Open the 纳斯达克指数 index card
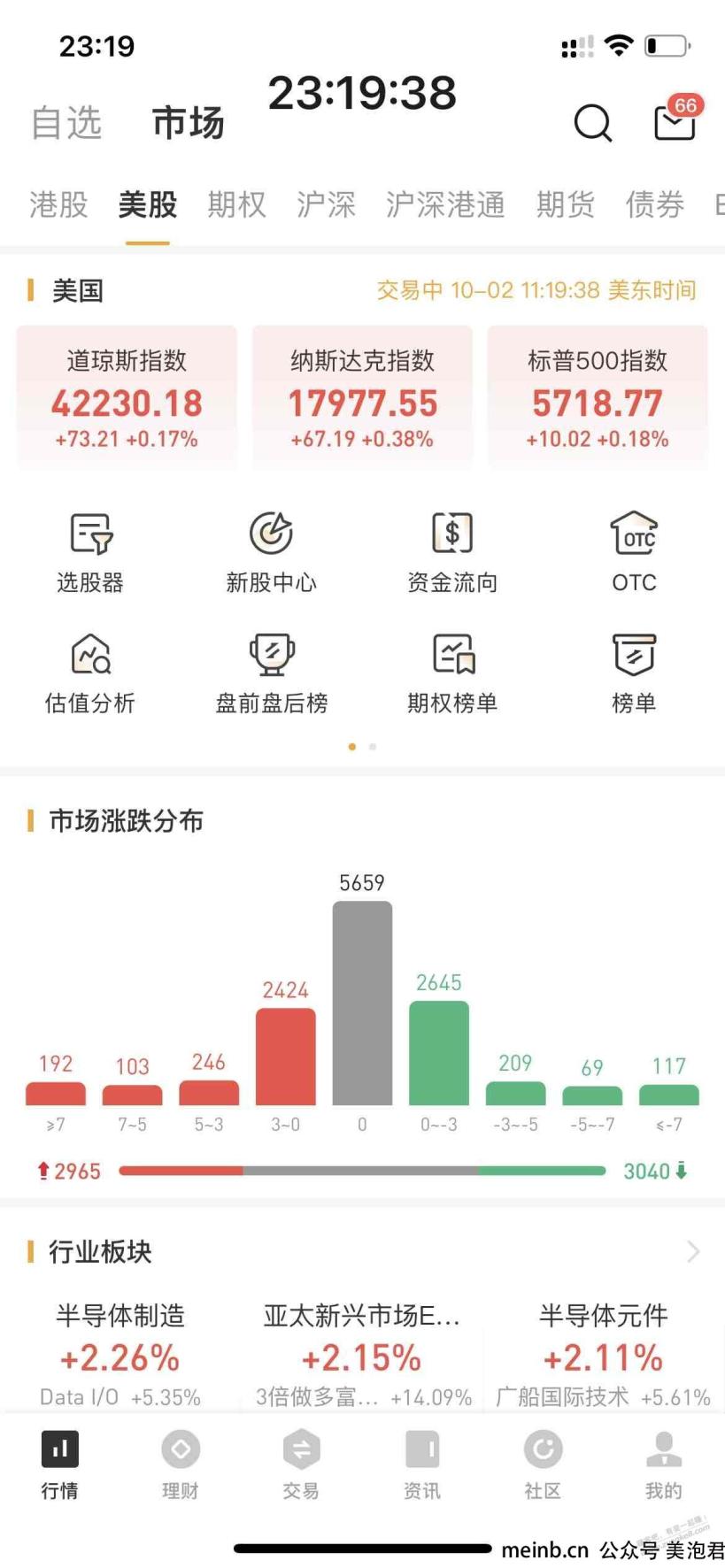Screen dimensions: 725x1568 point(362,396)
